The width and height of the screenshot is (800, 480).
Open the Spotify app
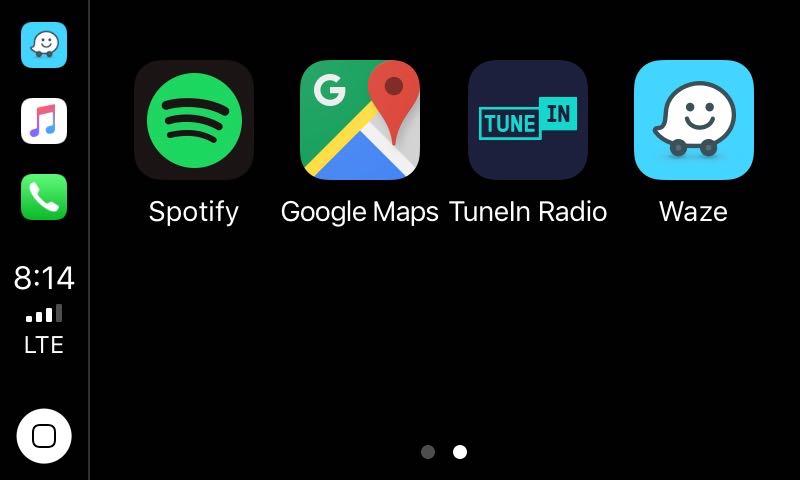pyautogui.click(x=194, y=120)
